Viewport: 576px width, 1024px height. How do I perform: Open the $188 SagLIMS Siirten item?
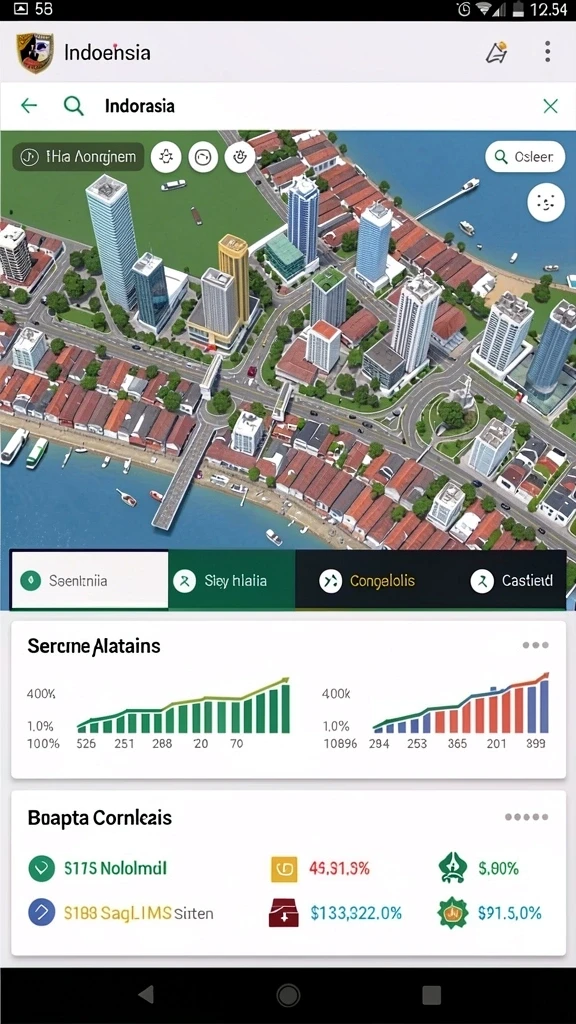coord(121,912)
